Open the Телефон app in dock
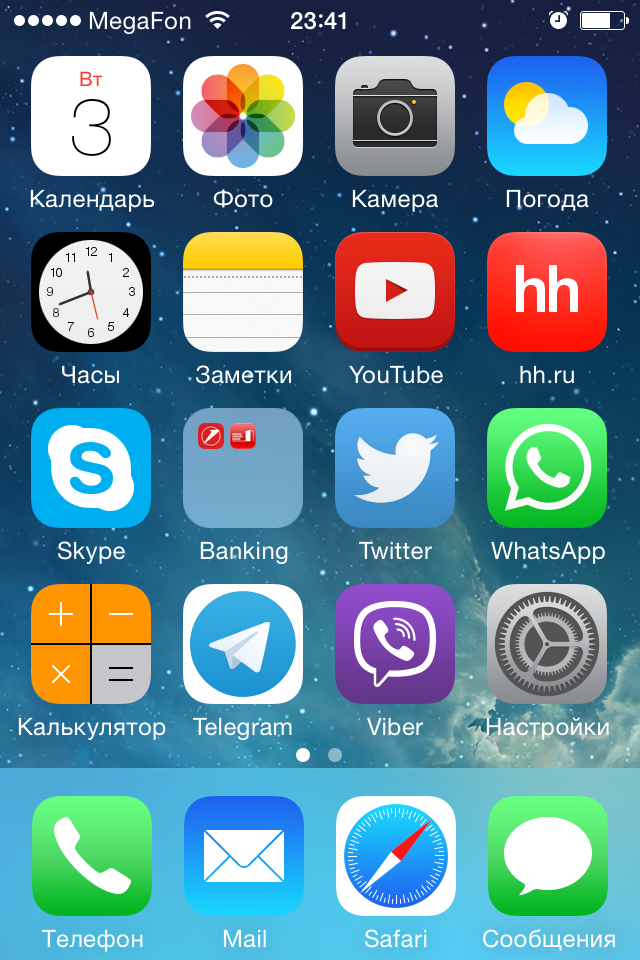The height and width of the screenshot is (960, 640). (92, 856)
